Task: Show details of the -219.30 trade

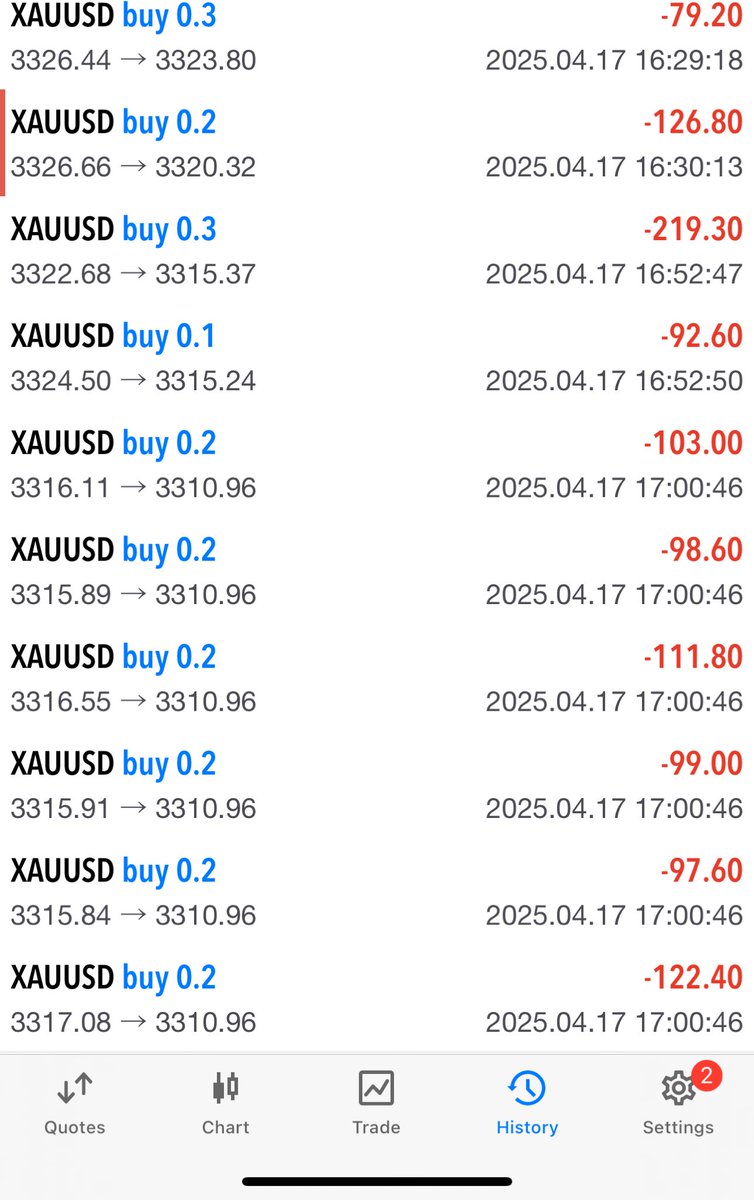Action: 377,250
